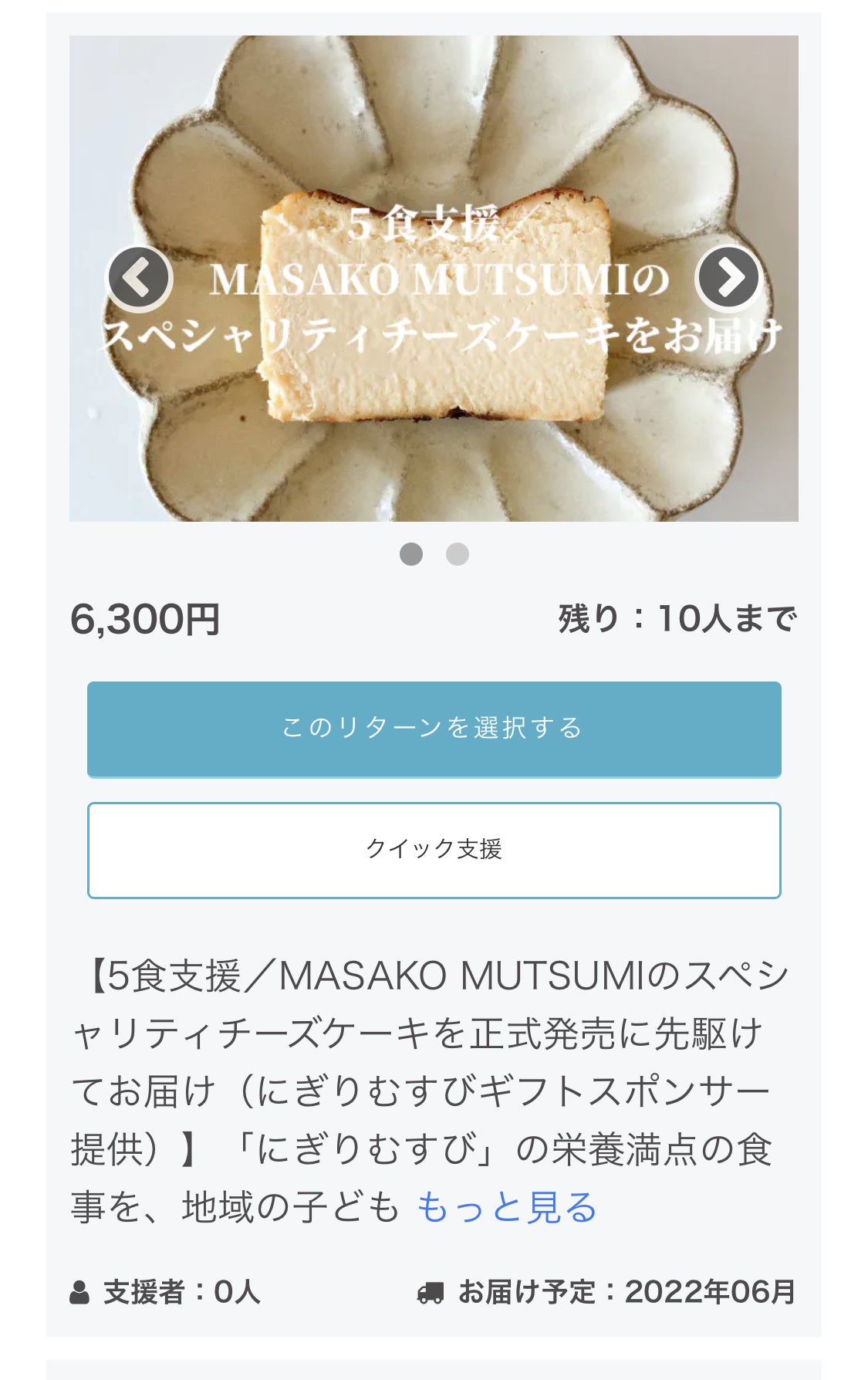Jump to the second carousel image dot
Image resolution: width=868 pixels, height=1380 pixels.
[458, 554]
